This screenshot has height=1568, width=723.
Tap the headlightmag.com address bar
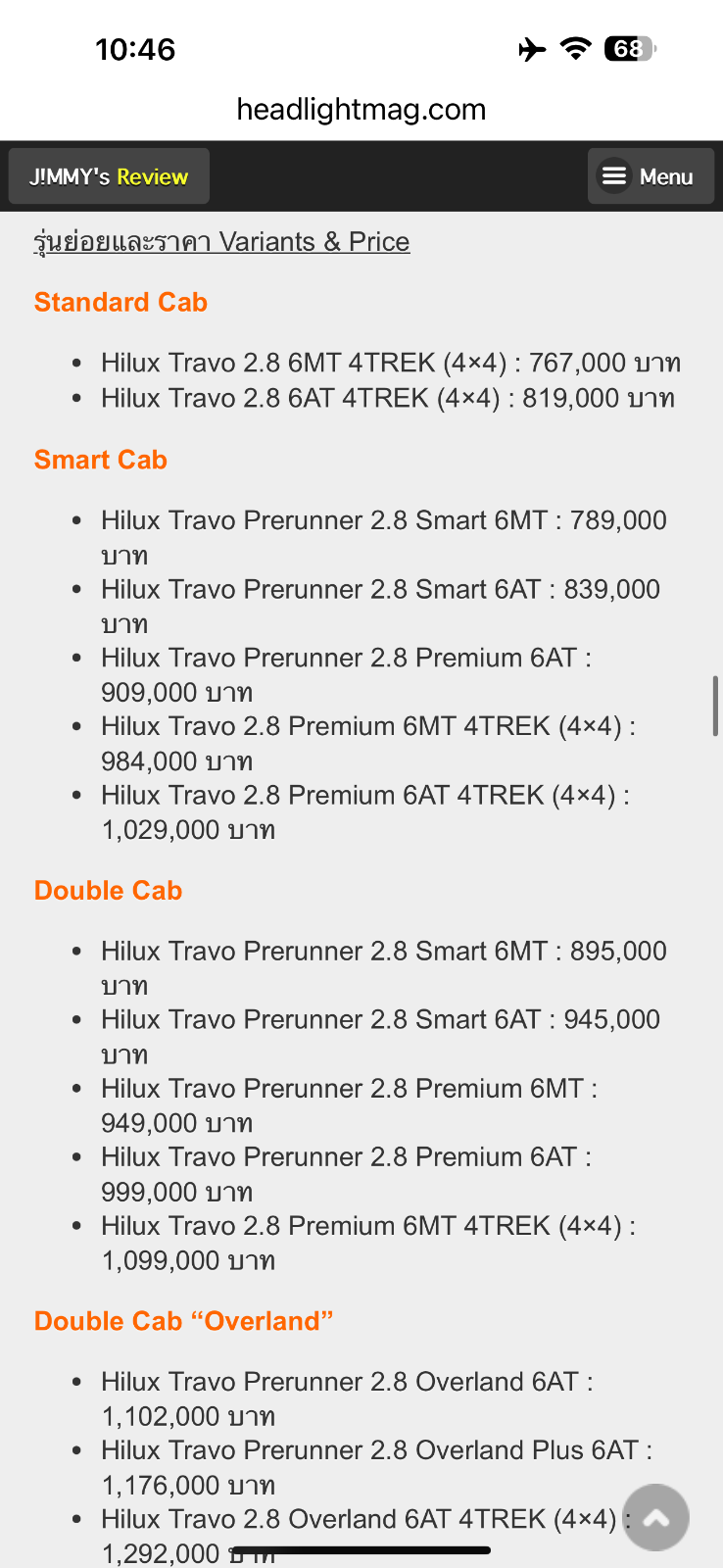(361, 109)
